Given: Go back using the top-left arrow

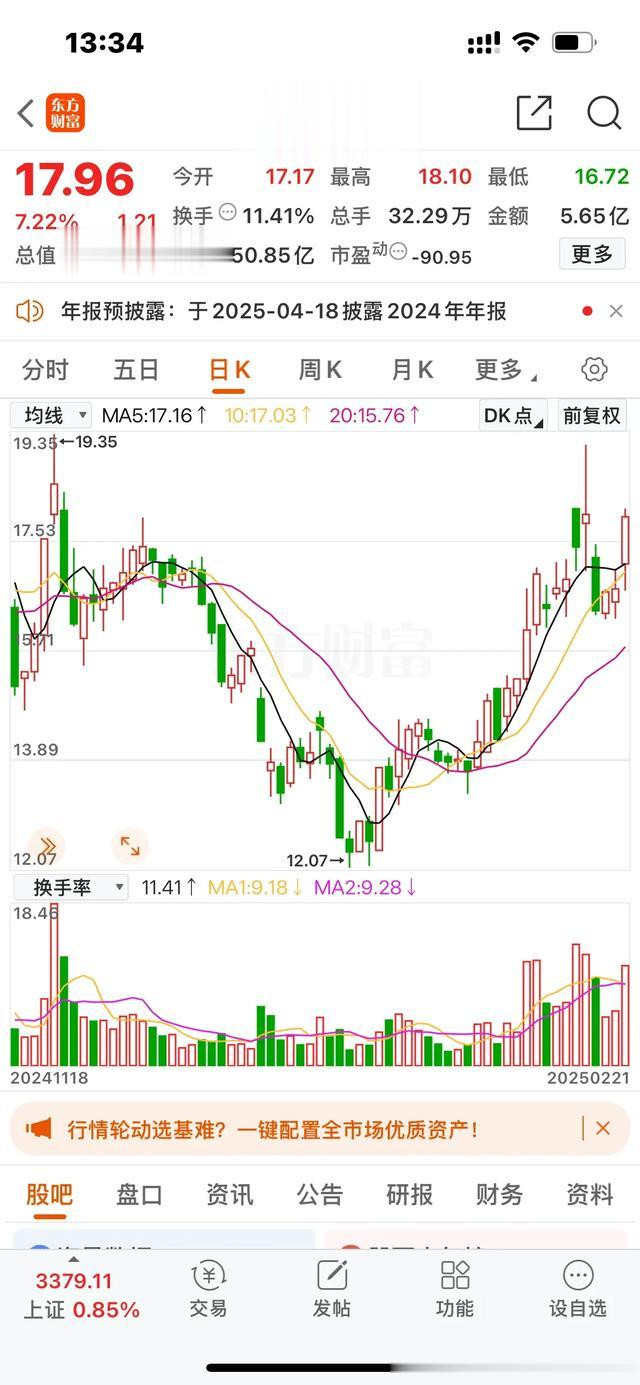Looking at the screenshot, I should 26,114.
